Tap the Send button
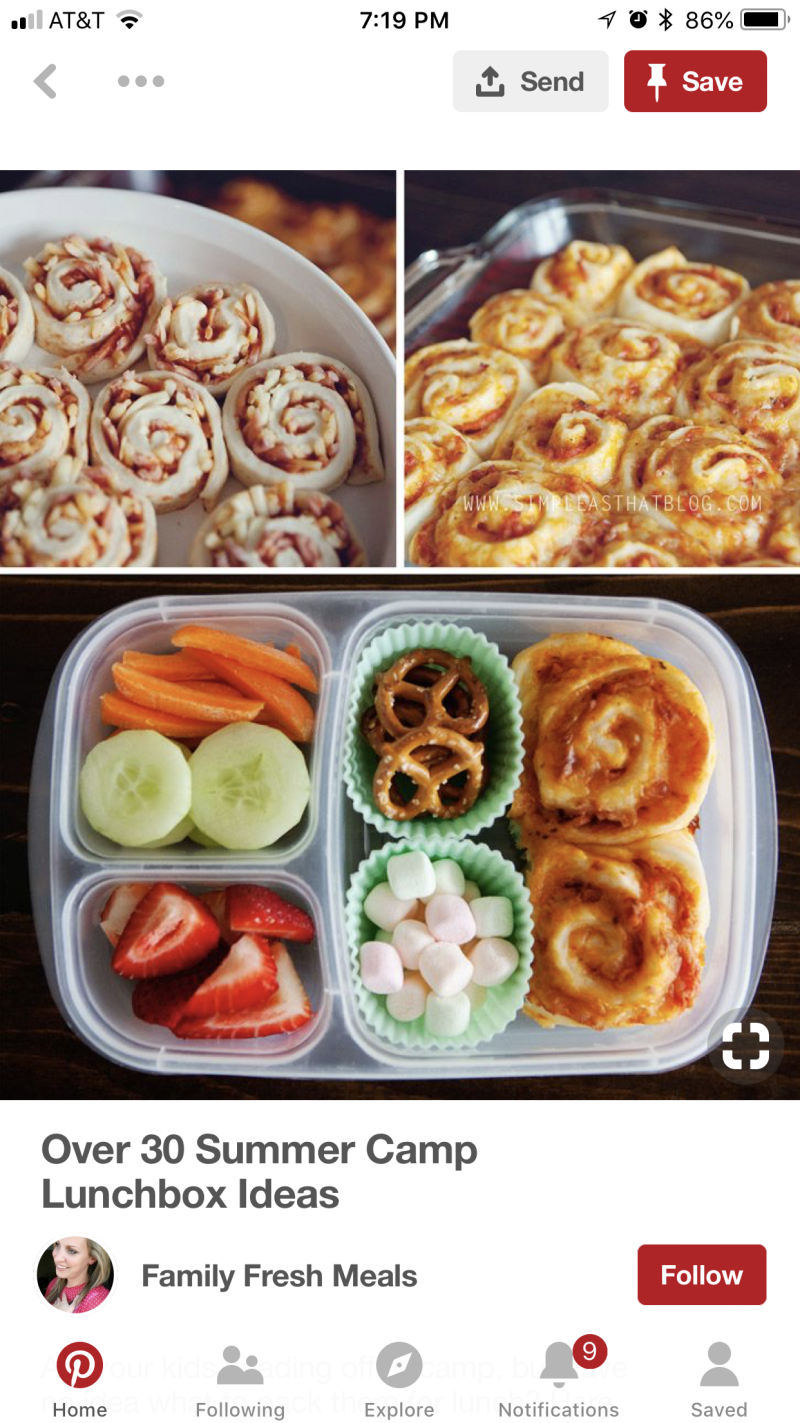The height and width of the screenshot is (1423, 800). 530,81
